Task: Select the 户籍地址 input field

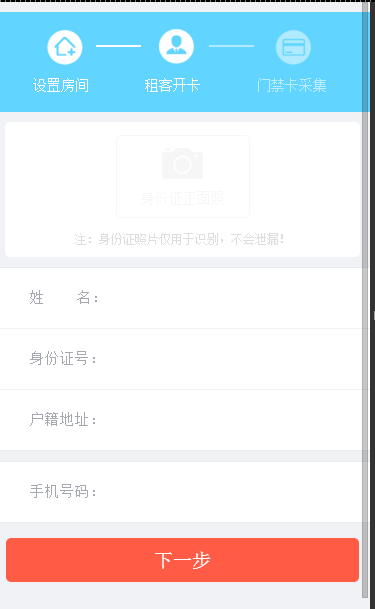Action: click(182, 420)
